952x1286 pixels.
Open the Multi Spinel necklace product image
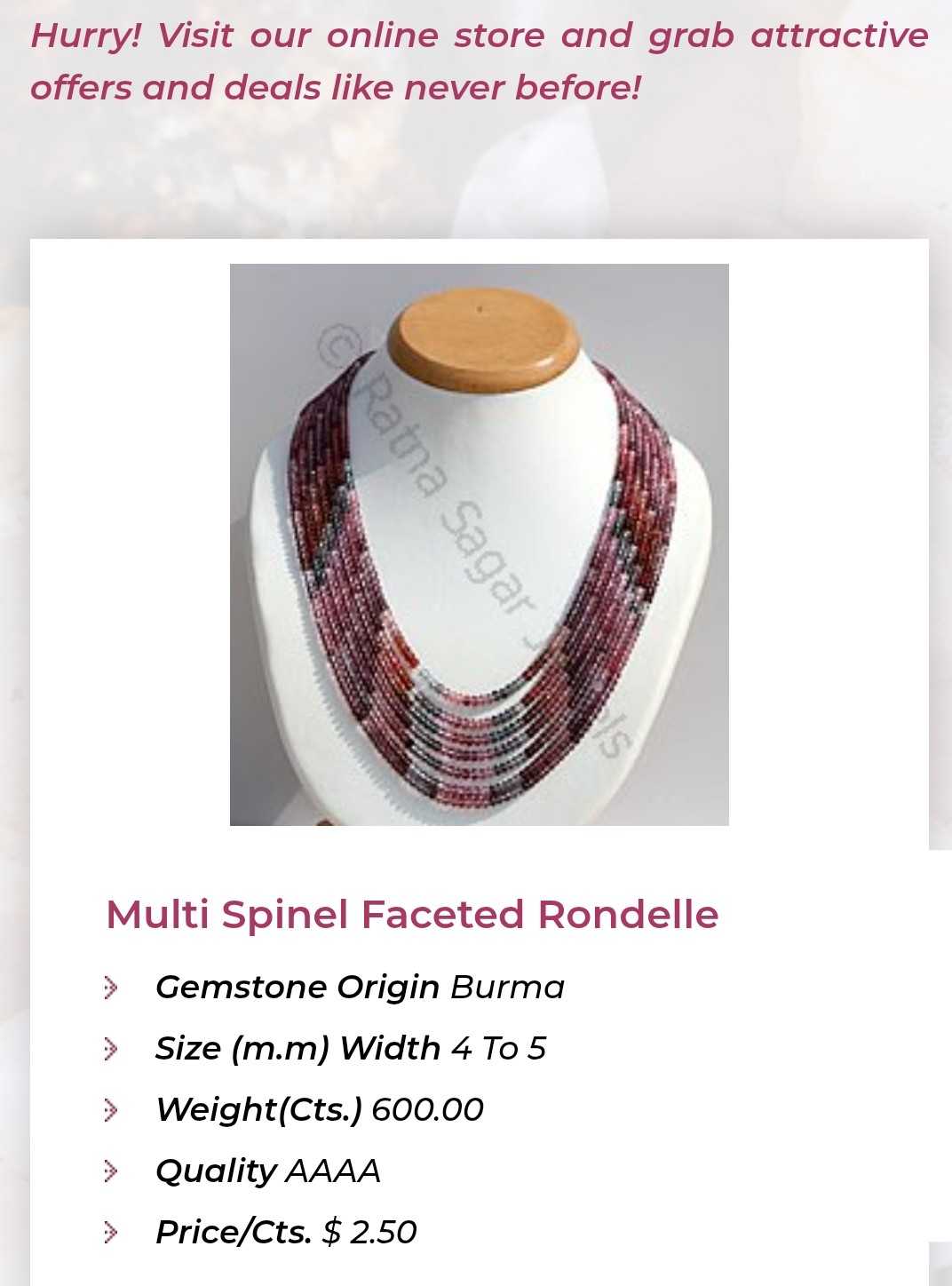[x=479, y=544]
